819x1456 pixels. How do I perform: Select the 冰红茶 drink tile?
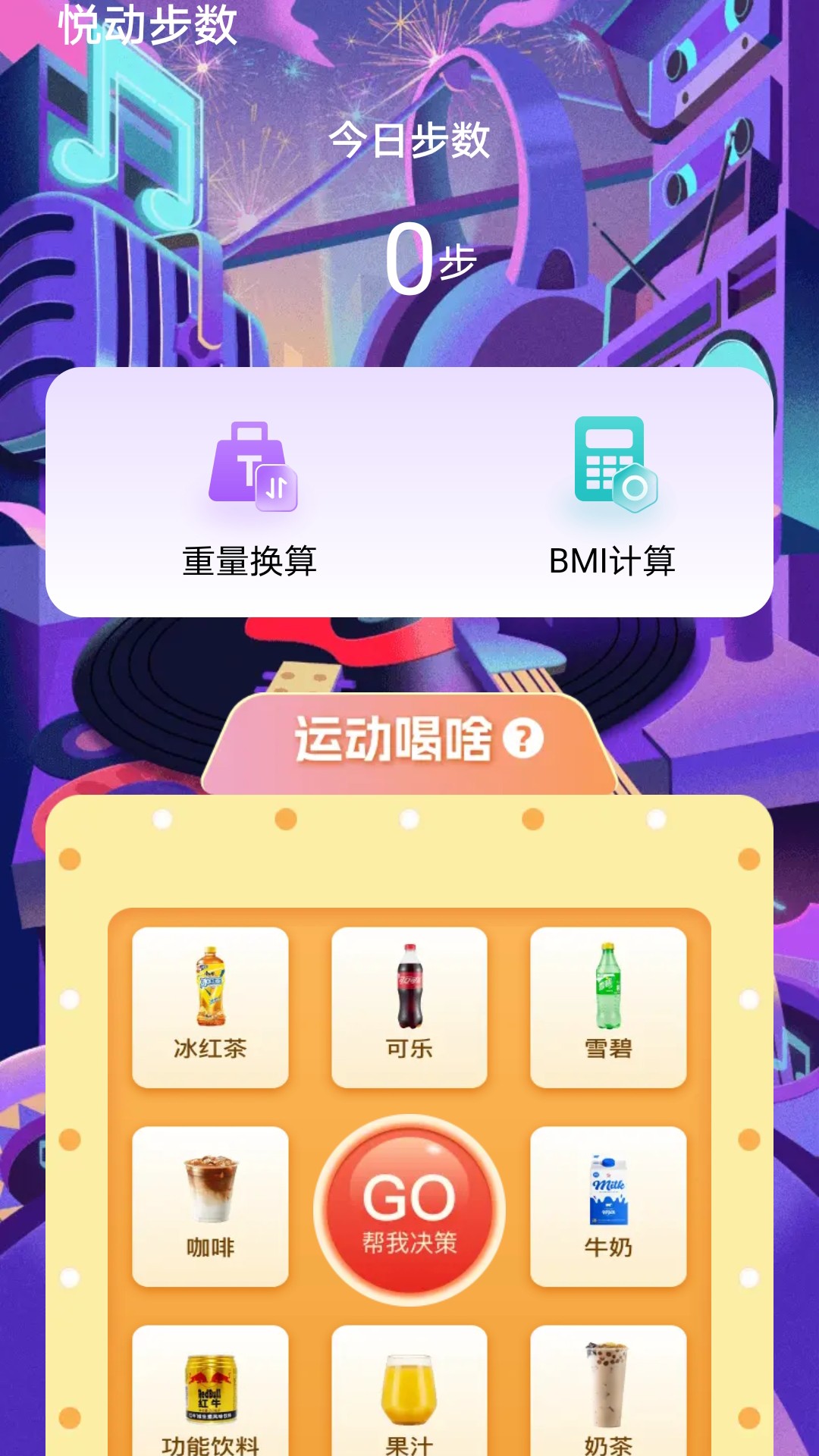pos(210,1007)
